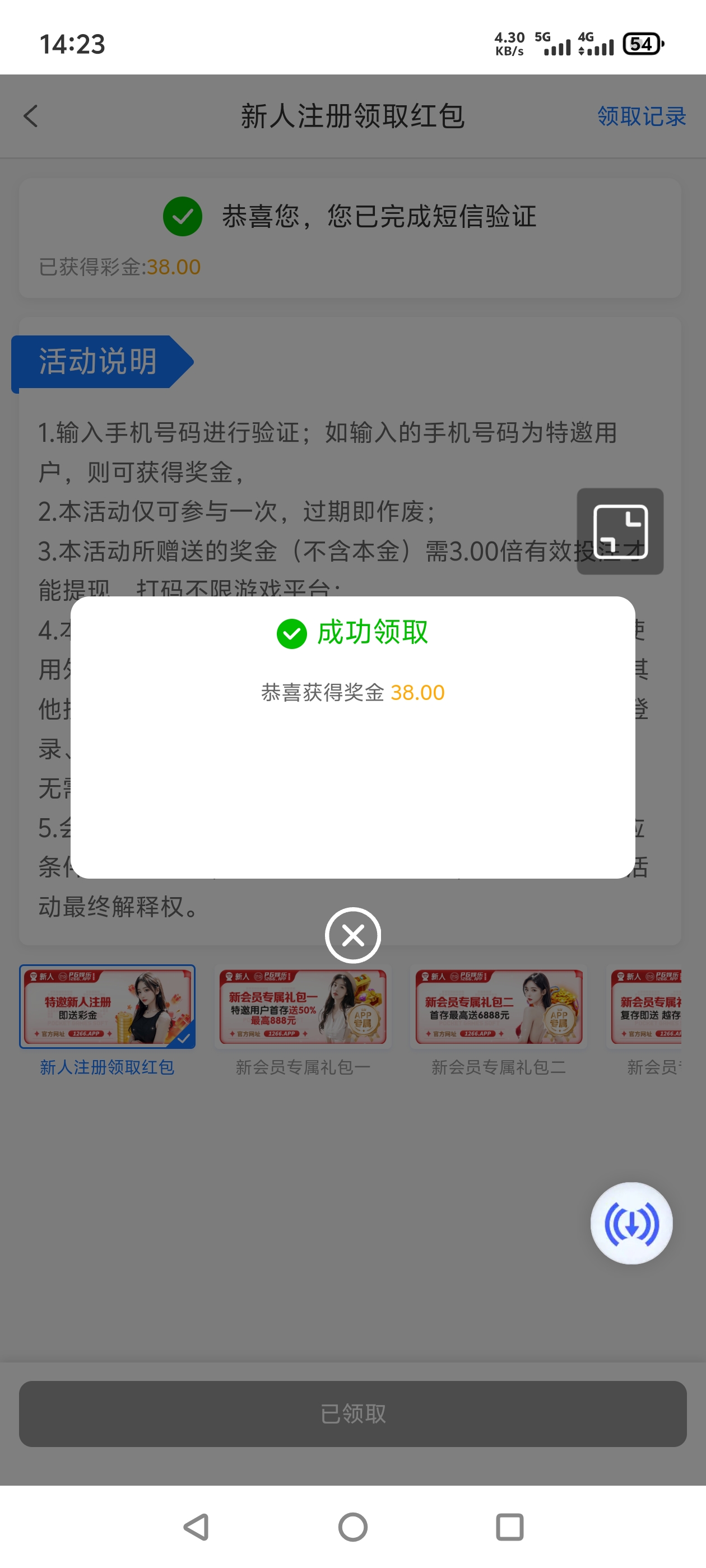This screenshot has width=706, height=1568.
Task: Tap the back arrow on the title bar
Action: pos(30,116)
